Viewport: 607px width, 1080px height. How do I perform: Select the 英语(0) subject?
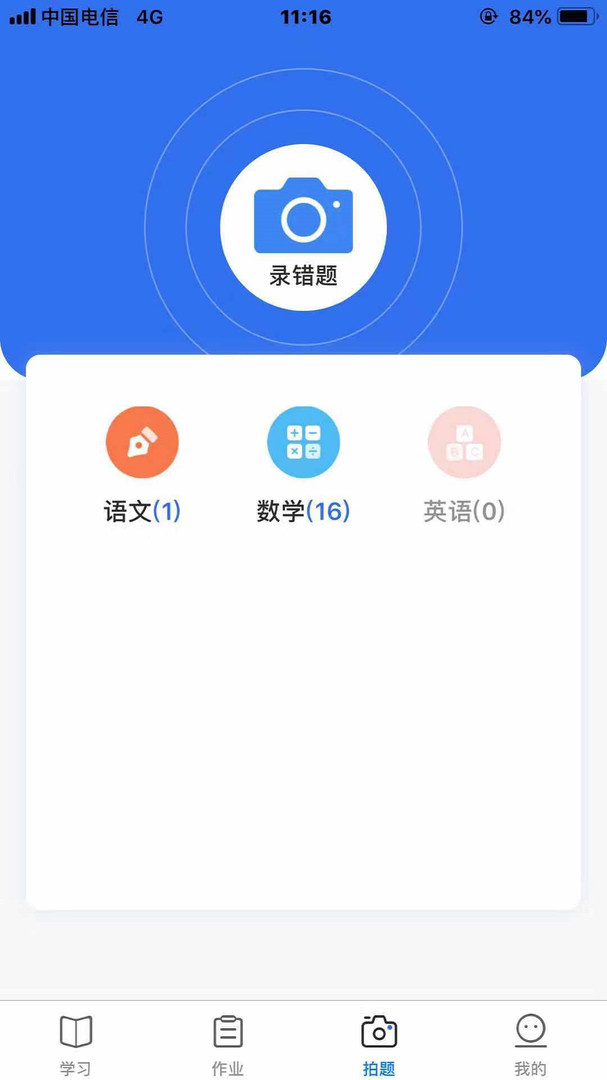(x=464, y=466)
